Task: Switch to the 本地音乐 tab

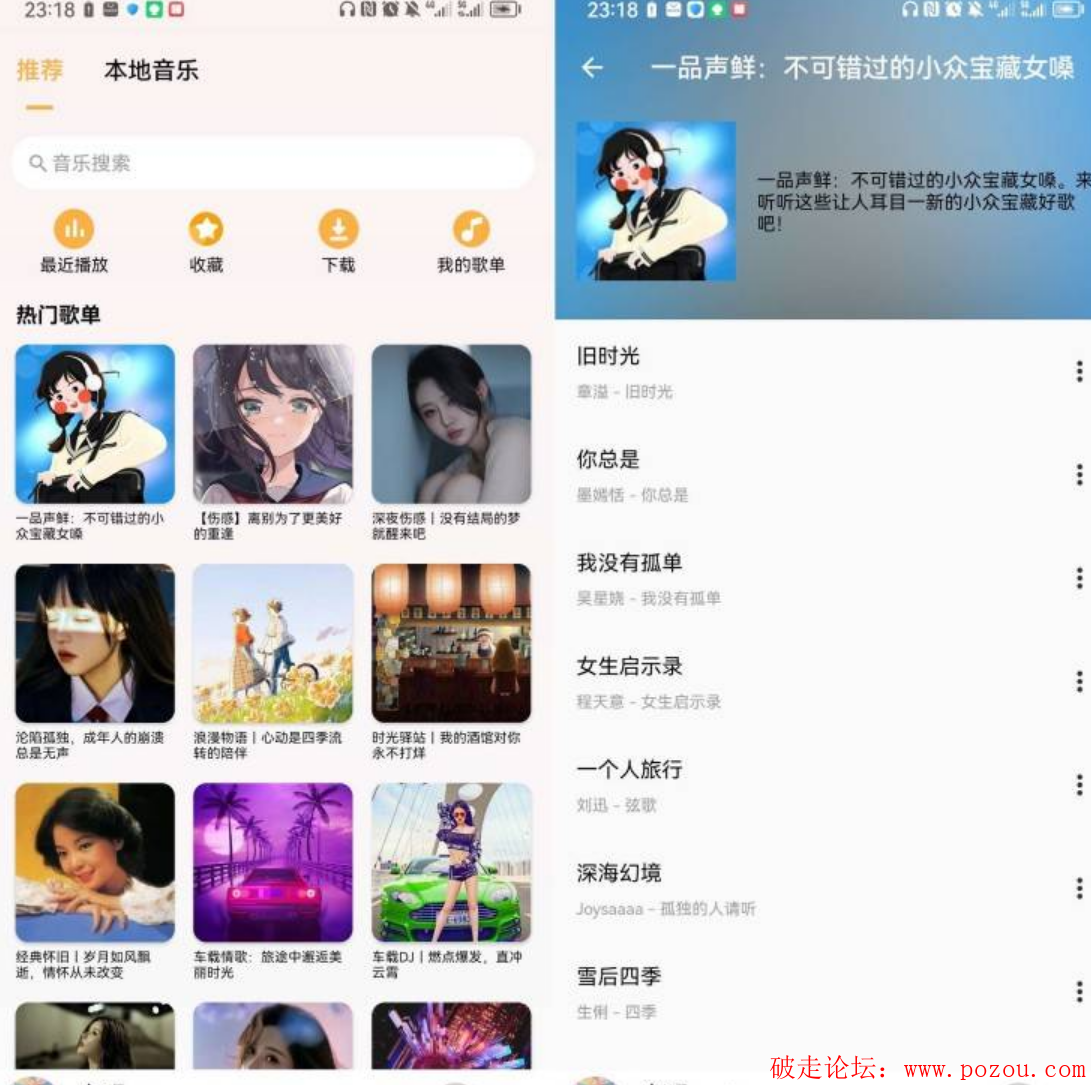Action: click(x=151, y=70)
